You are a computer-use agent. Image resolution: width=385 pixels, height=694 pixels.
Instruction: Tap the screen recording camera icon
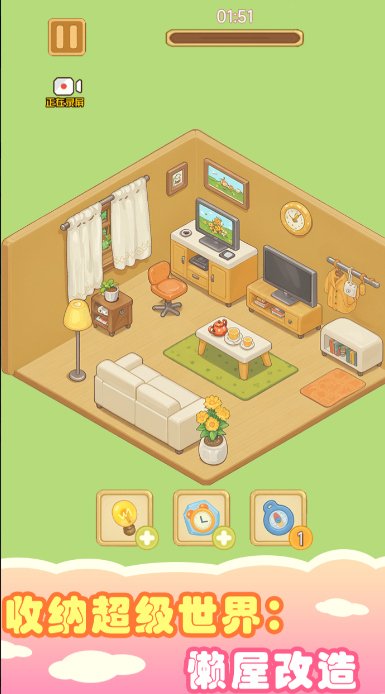tap(67, 86)
